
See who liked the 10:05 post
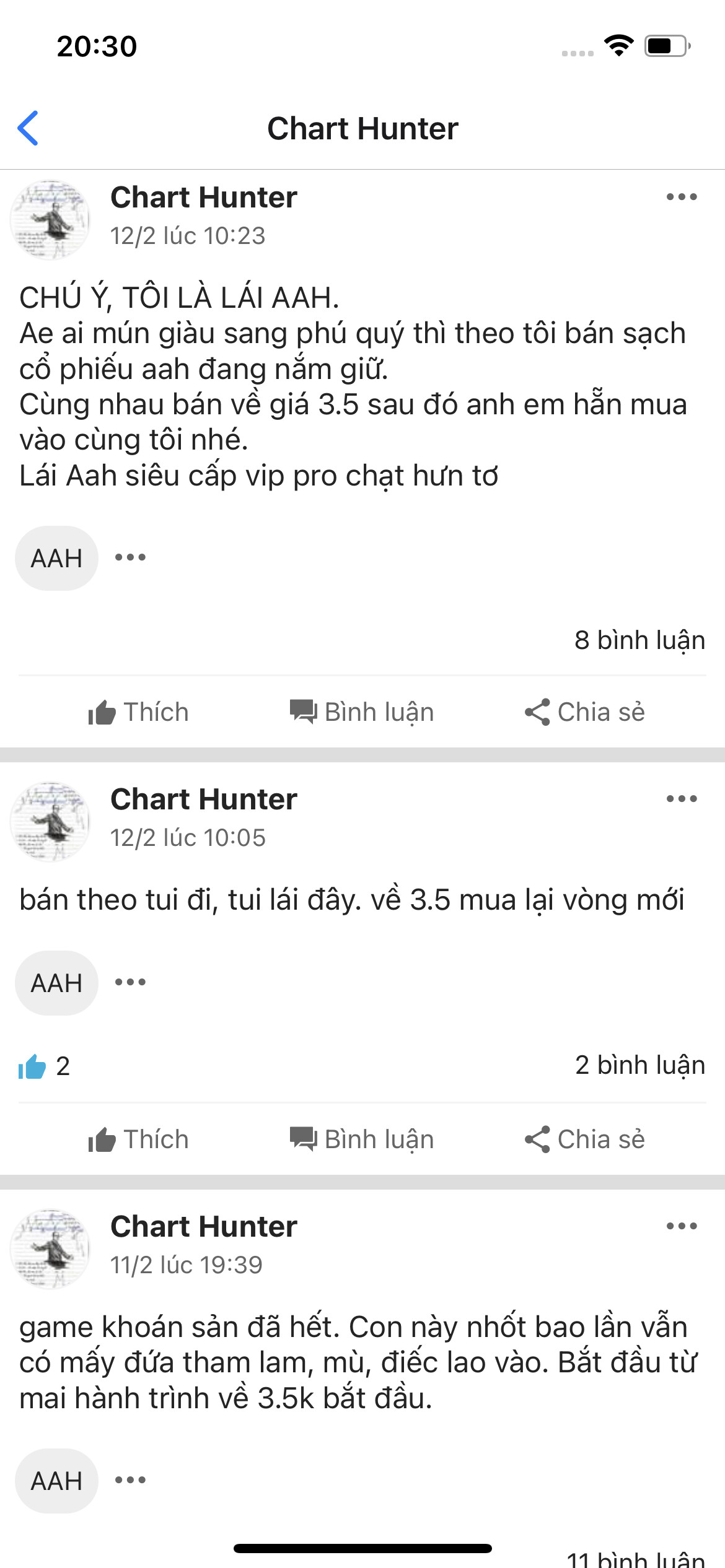(x=45, y=1066)
